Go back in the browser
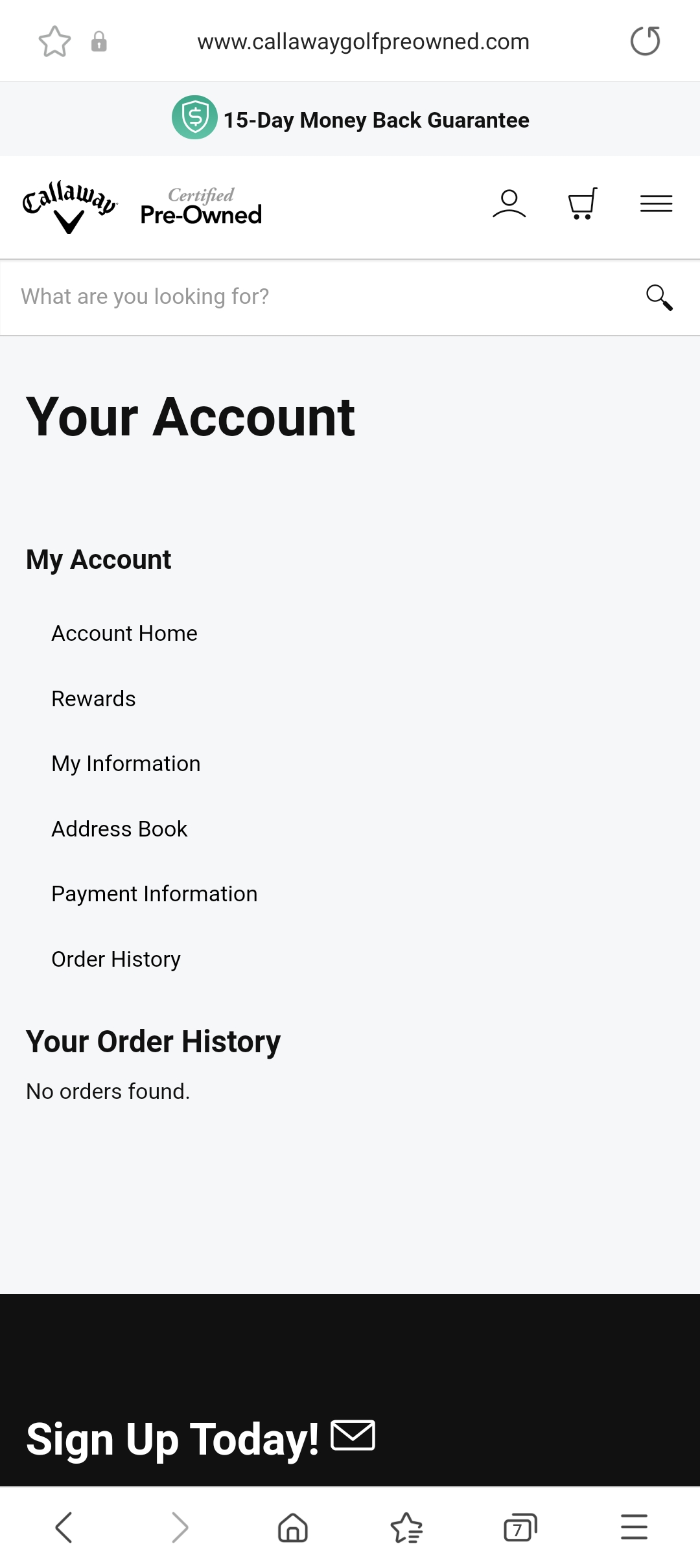The image size is (700, 1568). click(x=64, y=1527)
